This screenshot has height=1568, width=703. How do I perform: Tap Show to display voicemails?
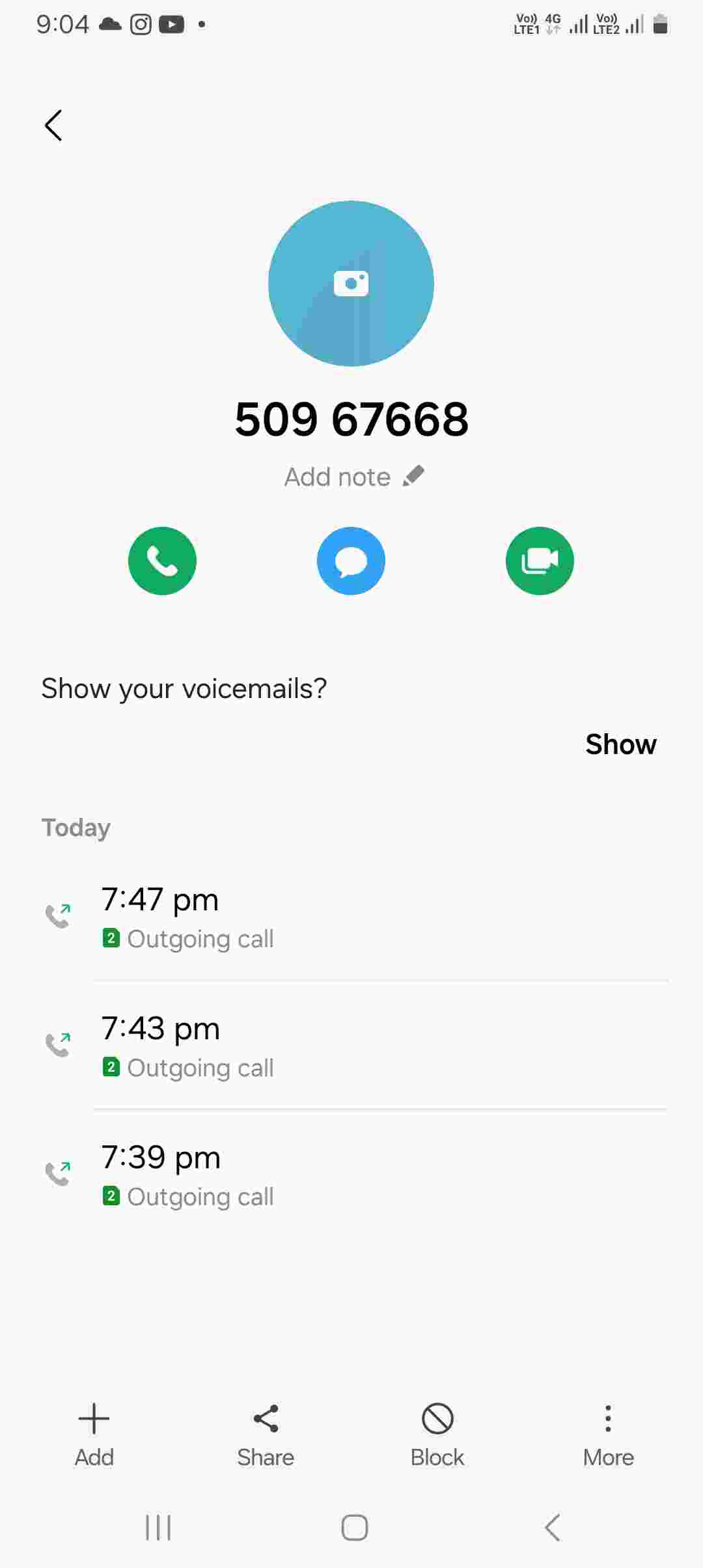coord(620,744)
